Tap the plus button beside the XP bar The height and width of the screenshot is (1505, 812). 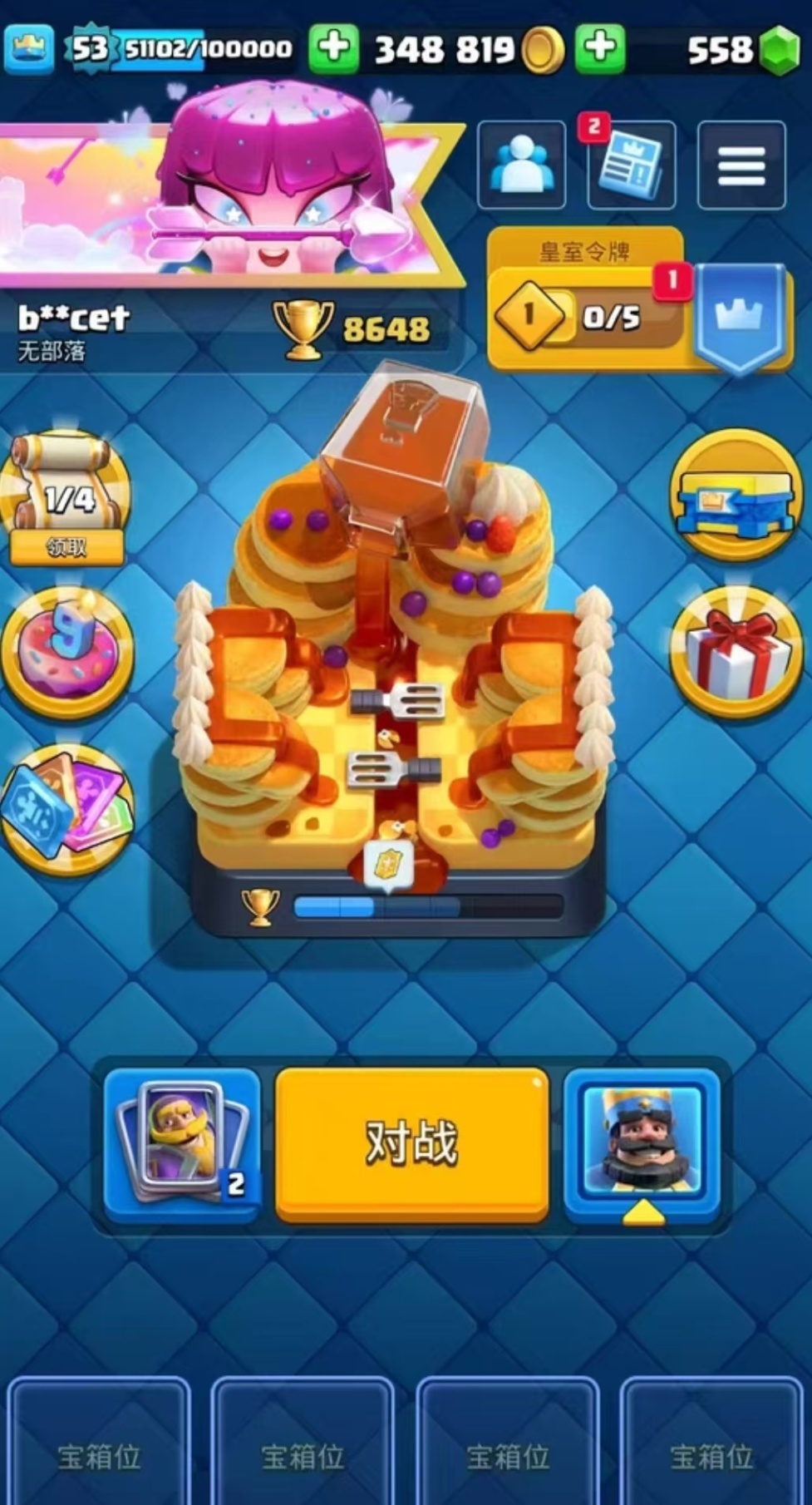pyautogui.click(x=334, y=48)
